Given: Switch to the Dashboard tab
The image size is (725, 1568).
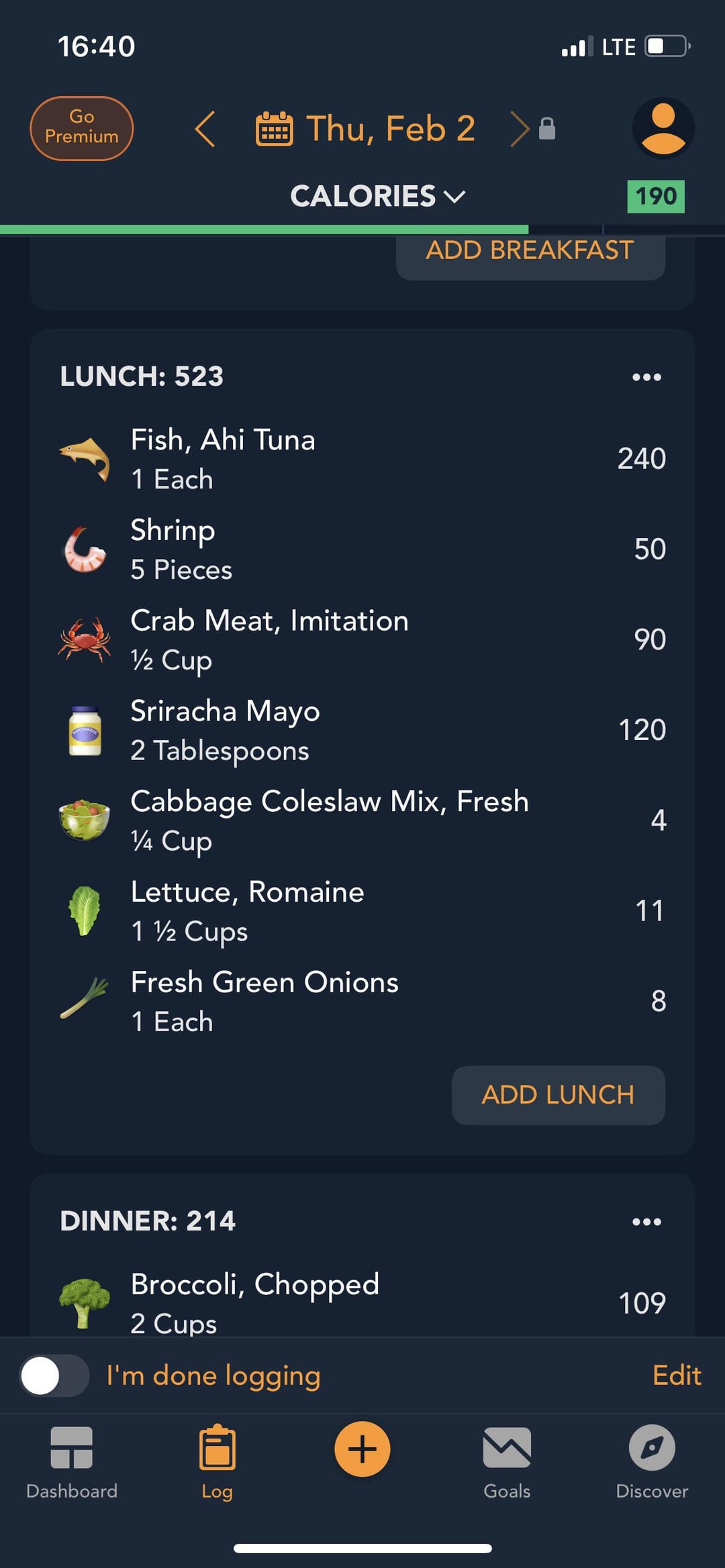Looking at the screenshot, I should coord(72,1462).
